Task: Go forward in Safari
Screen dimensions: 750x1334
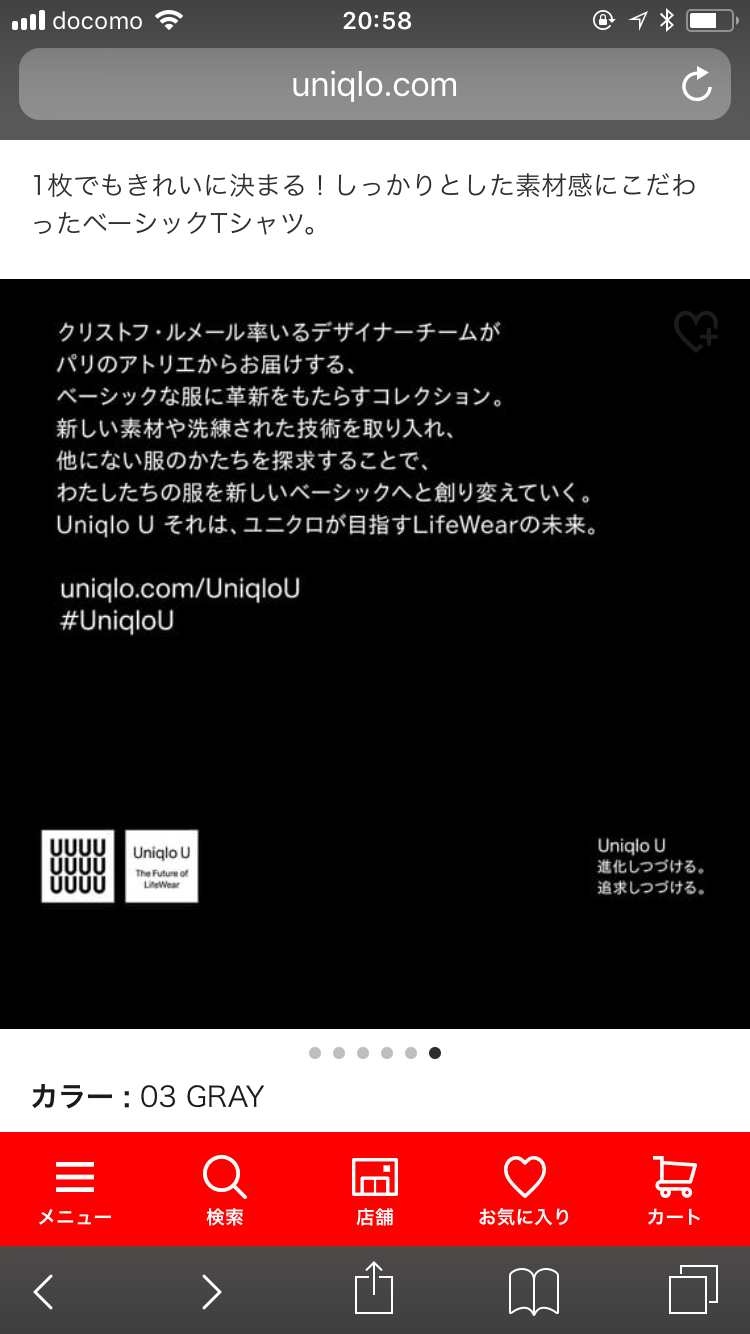Action: tap(211, 1291)
